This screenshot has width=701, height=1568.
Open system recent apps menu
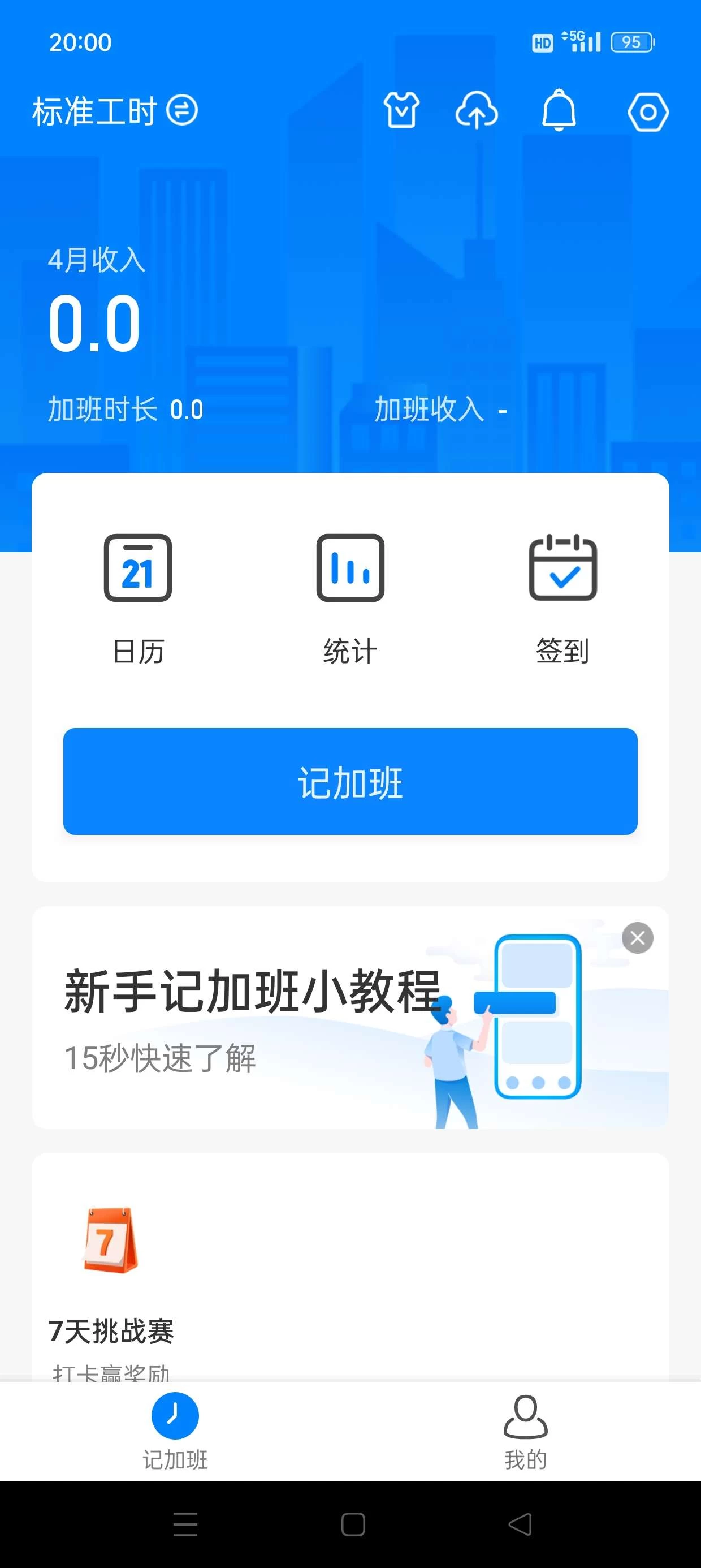[x=185, y=1524]
